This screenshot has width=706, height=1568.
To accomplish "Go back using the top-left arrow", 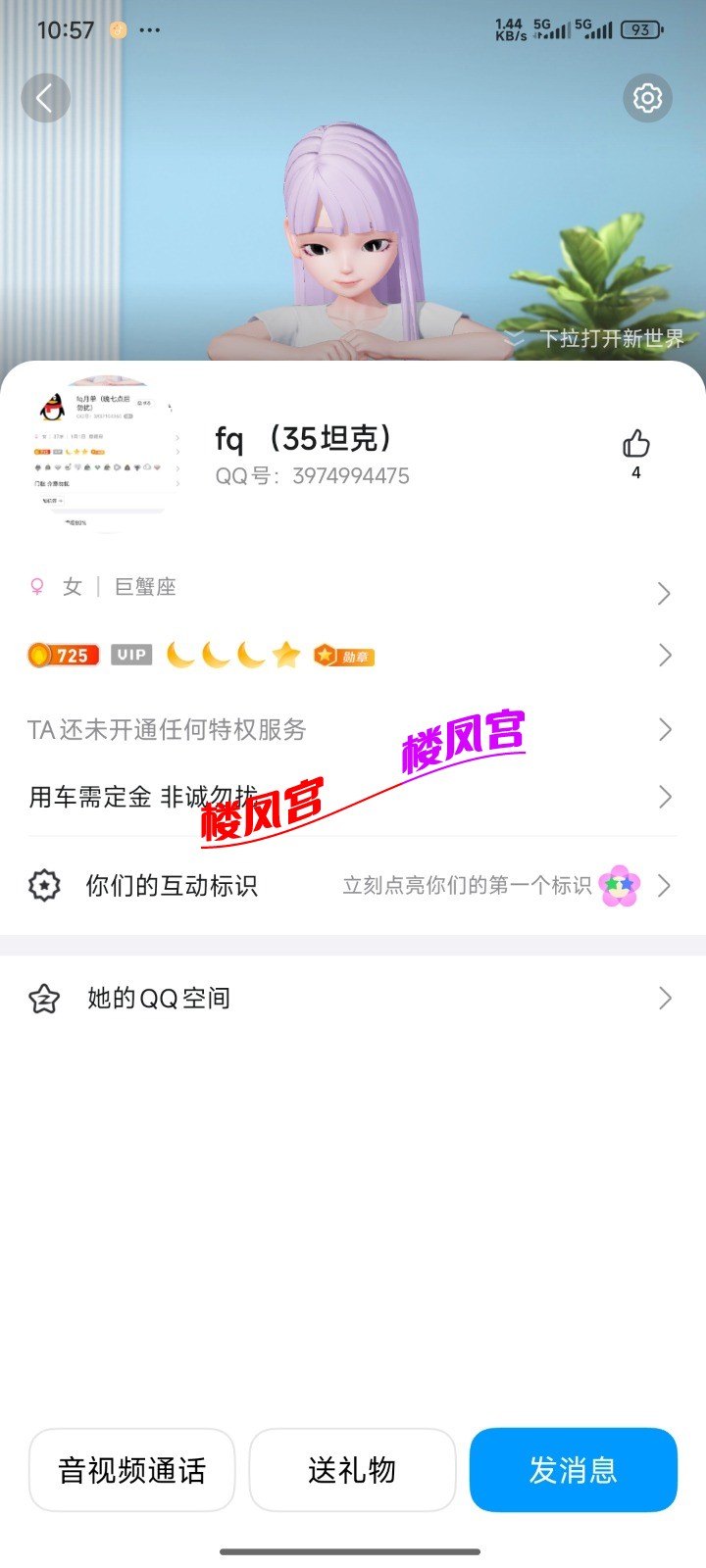I will (45, 98).
